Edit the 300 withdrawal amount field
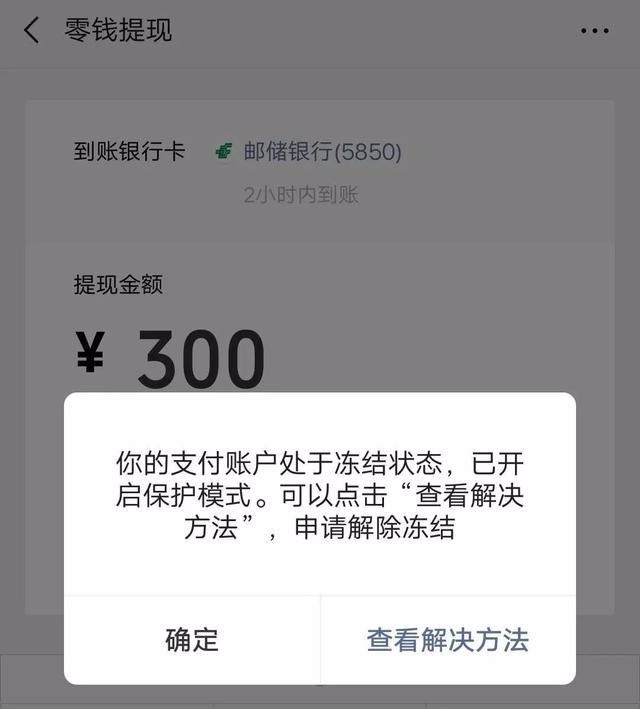640x709 pixels. 201,359
